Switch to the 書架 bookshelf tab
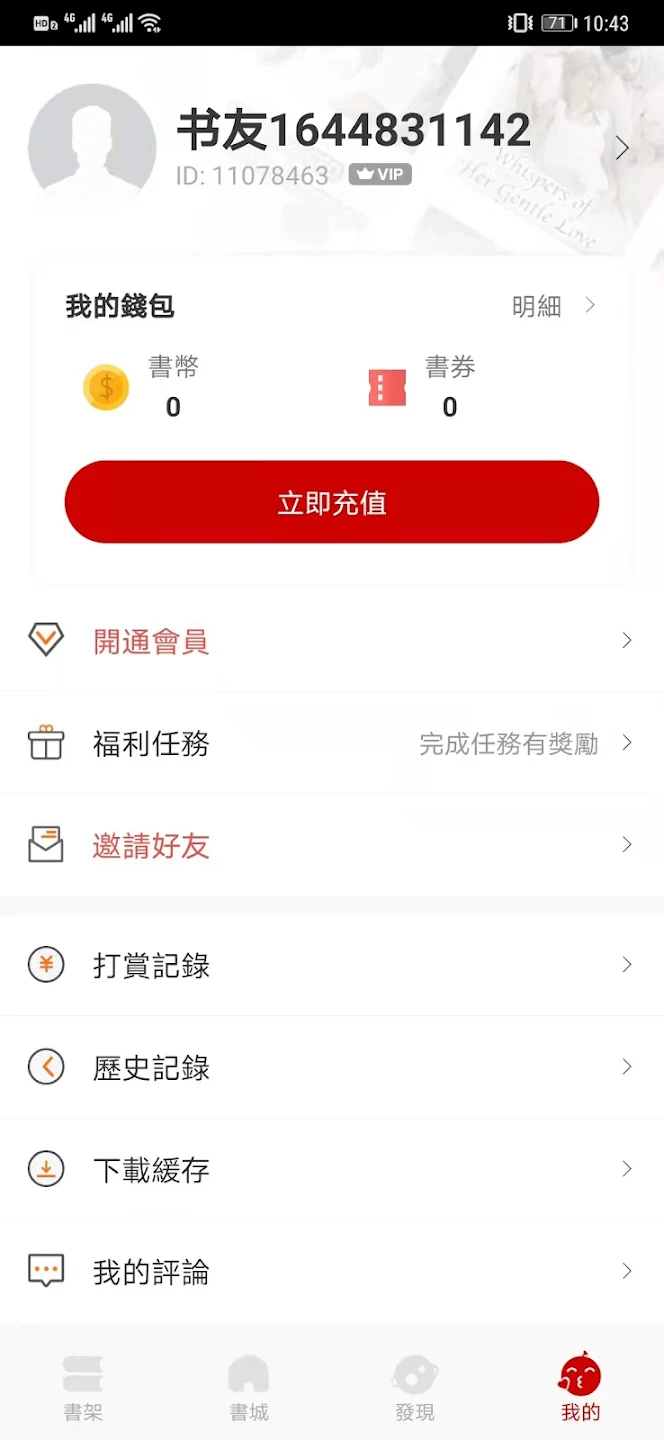This screenshot has width=664, height=1440. [x=83, y=1388]
